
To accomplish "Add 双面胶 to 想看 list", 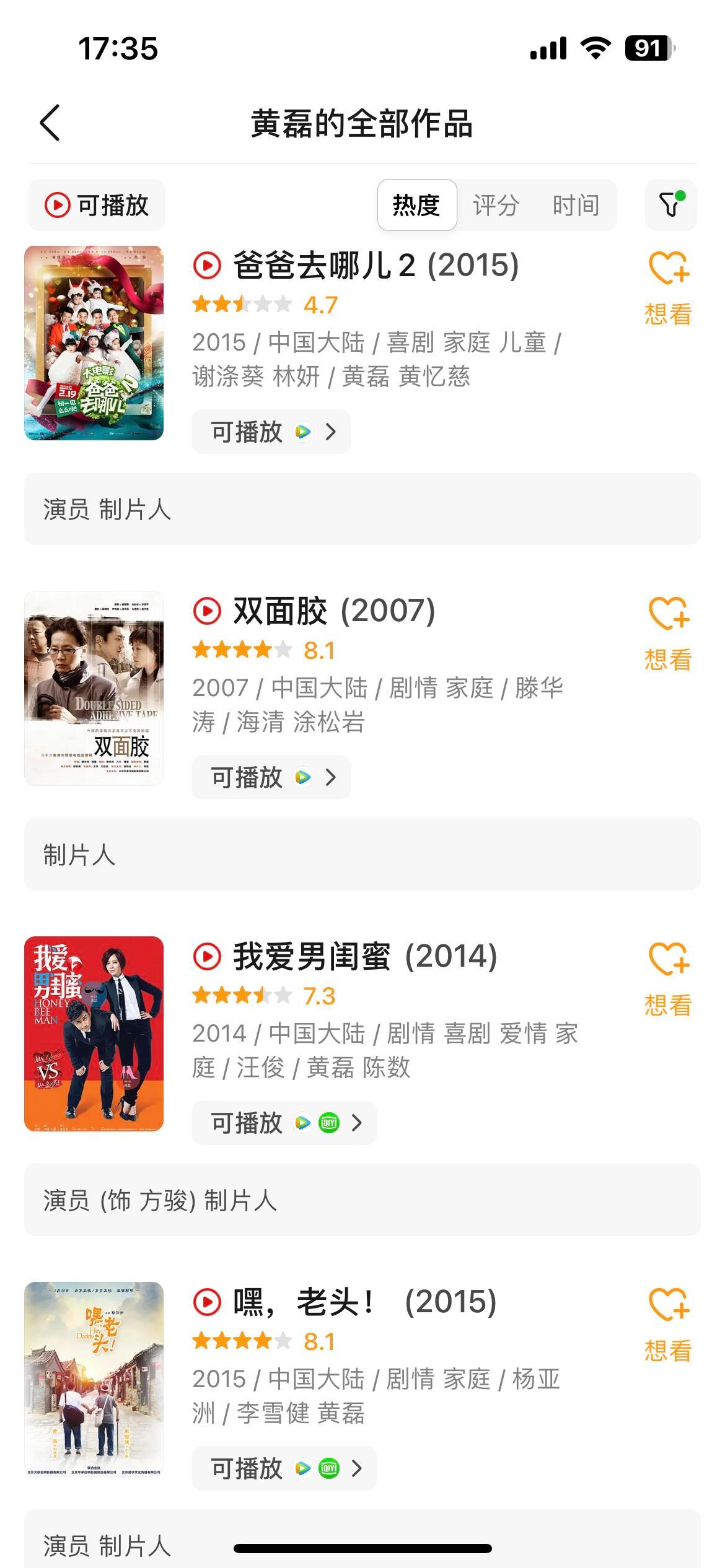I will point(669,634).
